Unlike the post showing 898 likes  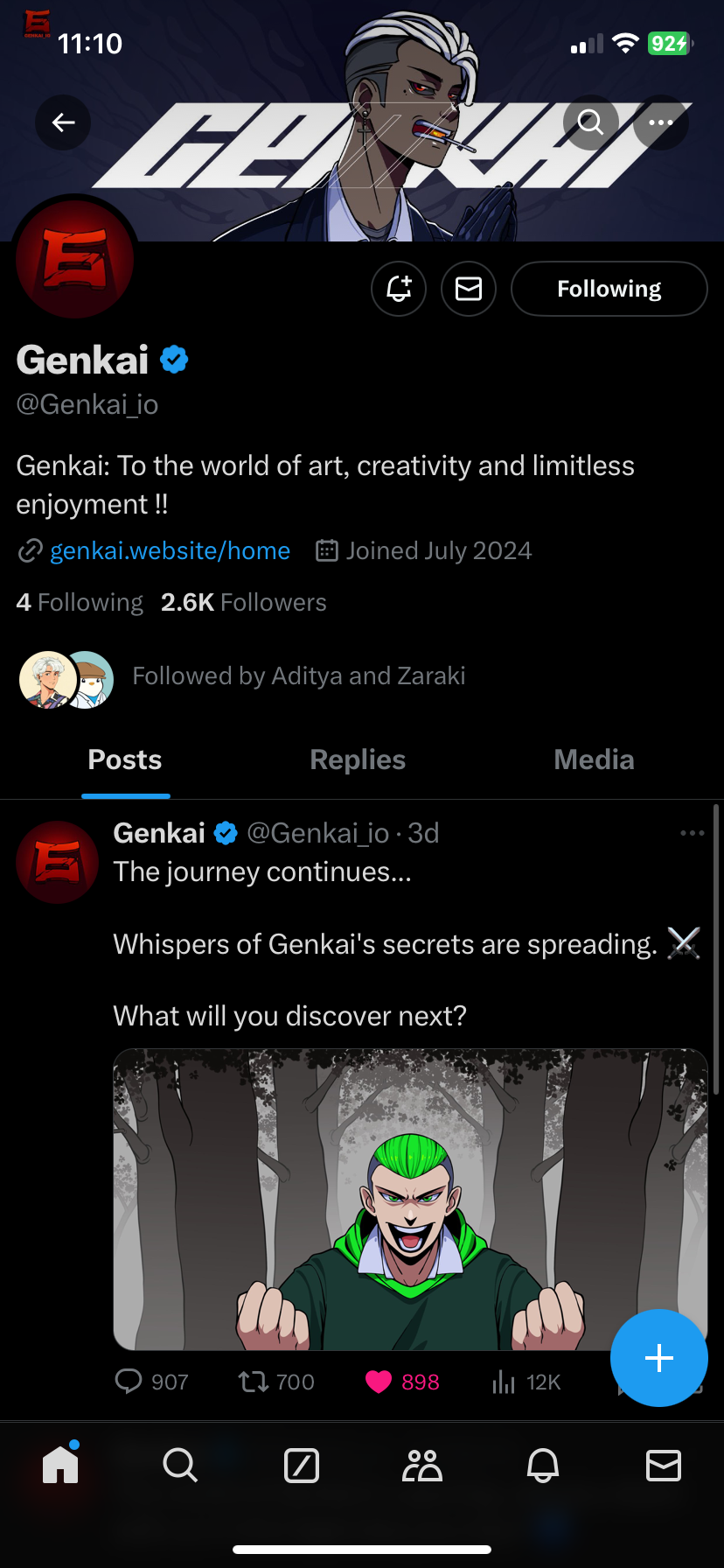coord(378,1381)
